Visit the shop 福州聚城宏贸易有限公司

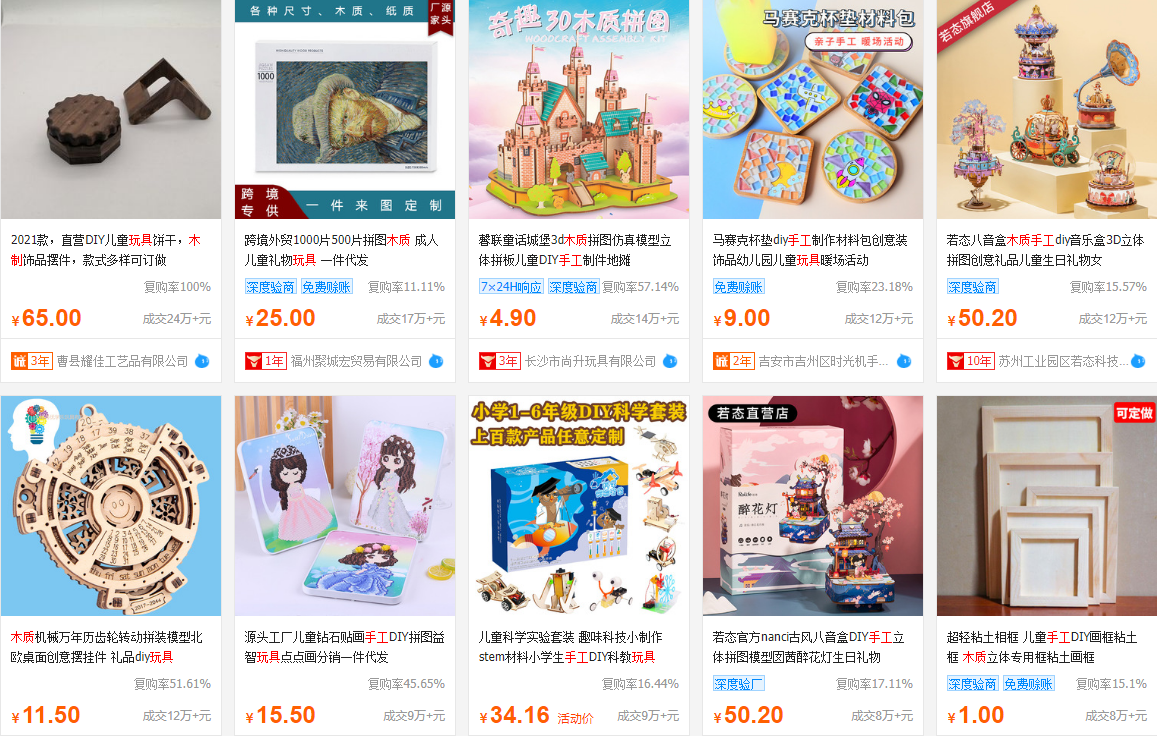356,361
